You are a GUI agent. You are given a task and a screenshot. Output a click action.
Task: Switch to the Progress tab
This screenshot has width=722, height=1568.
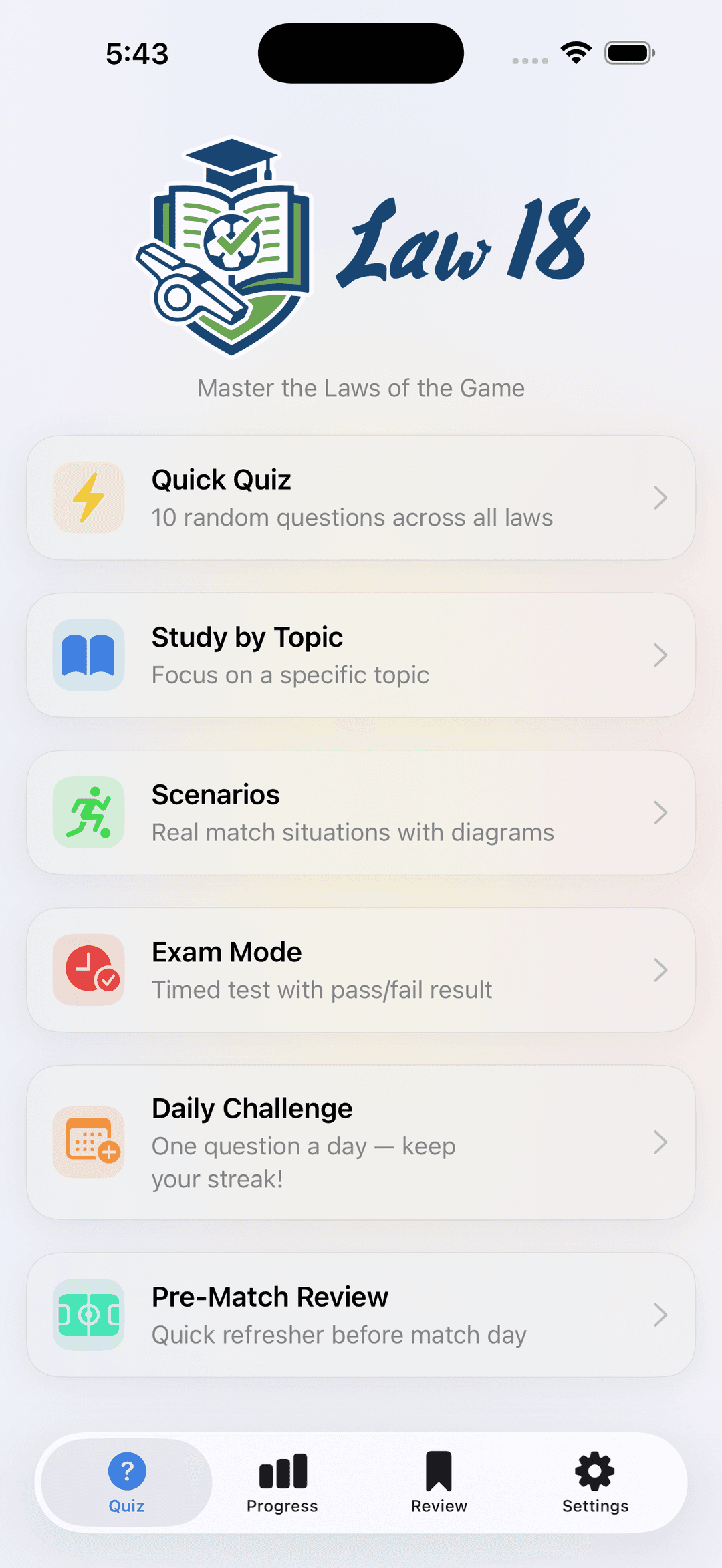click(281, 1483)
